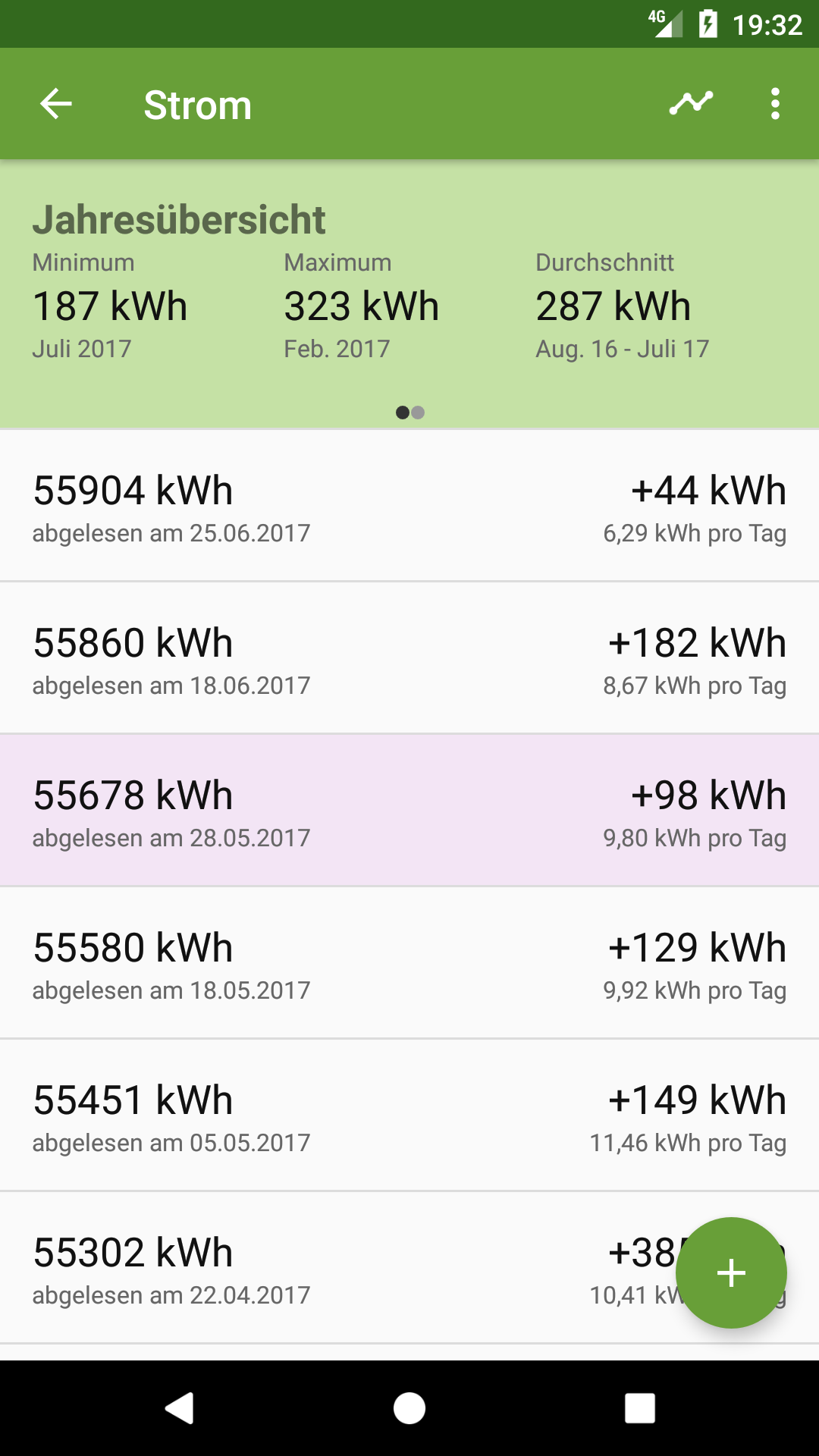Viewport: 819px width, 1456px height.
Task: Add a new meter reading
Action: [731, 1272]
